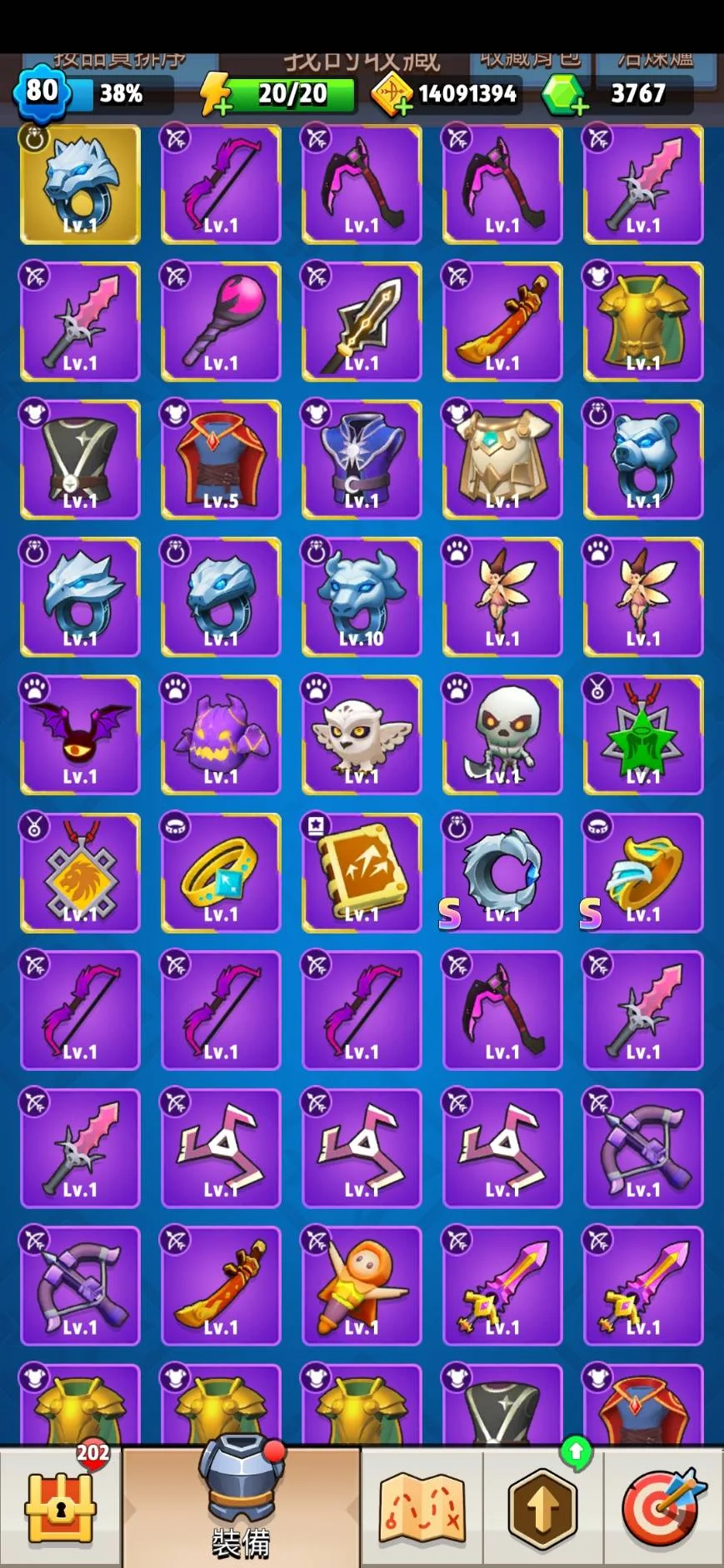This screenshot has width=724, height=1568.
Task: Select the lion emblem amulet
Action: point(80,872)
